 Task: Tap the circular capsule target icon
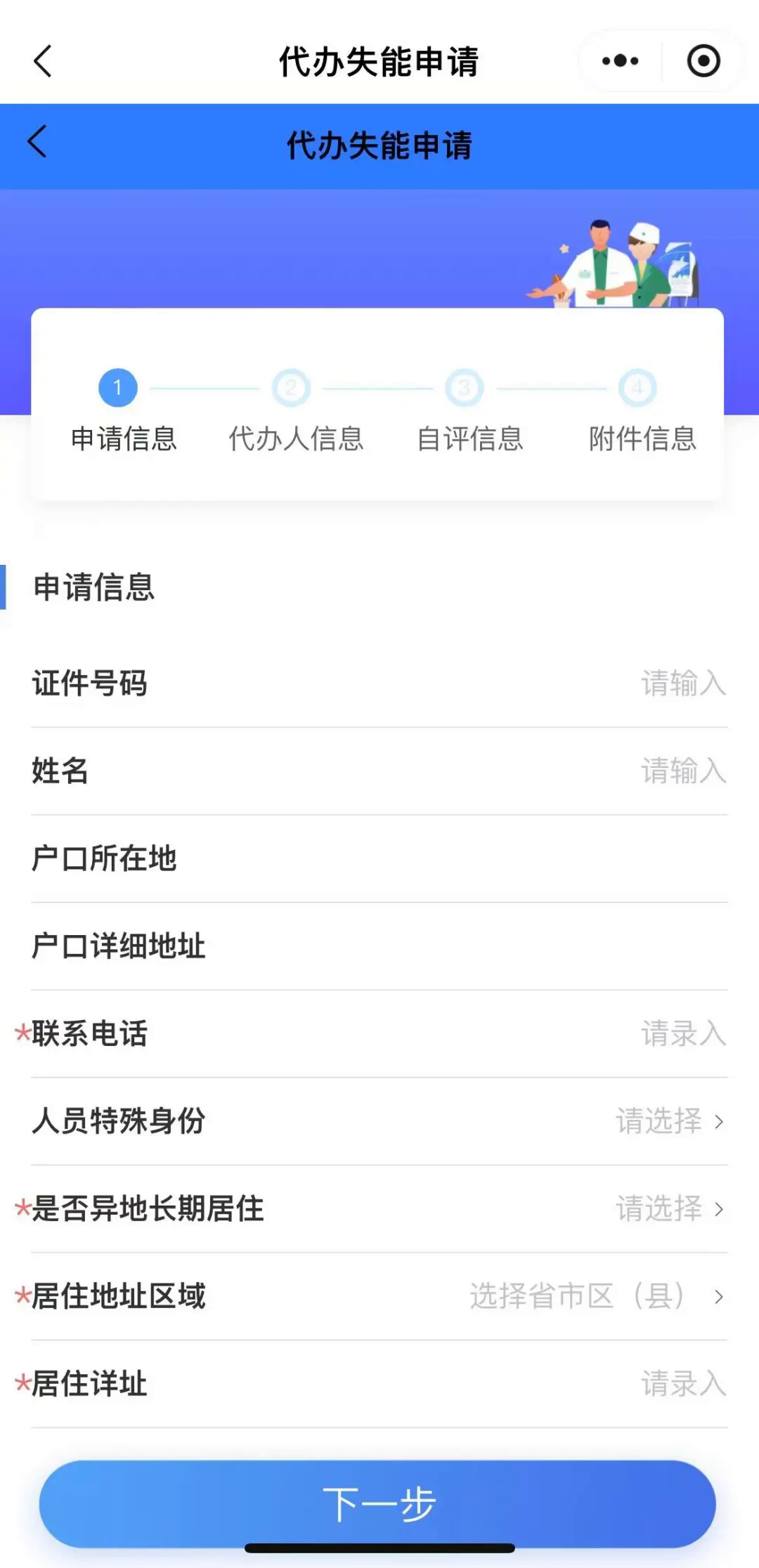702,62
